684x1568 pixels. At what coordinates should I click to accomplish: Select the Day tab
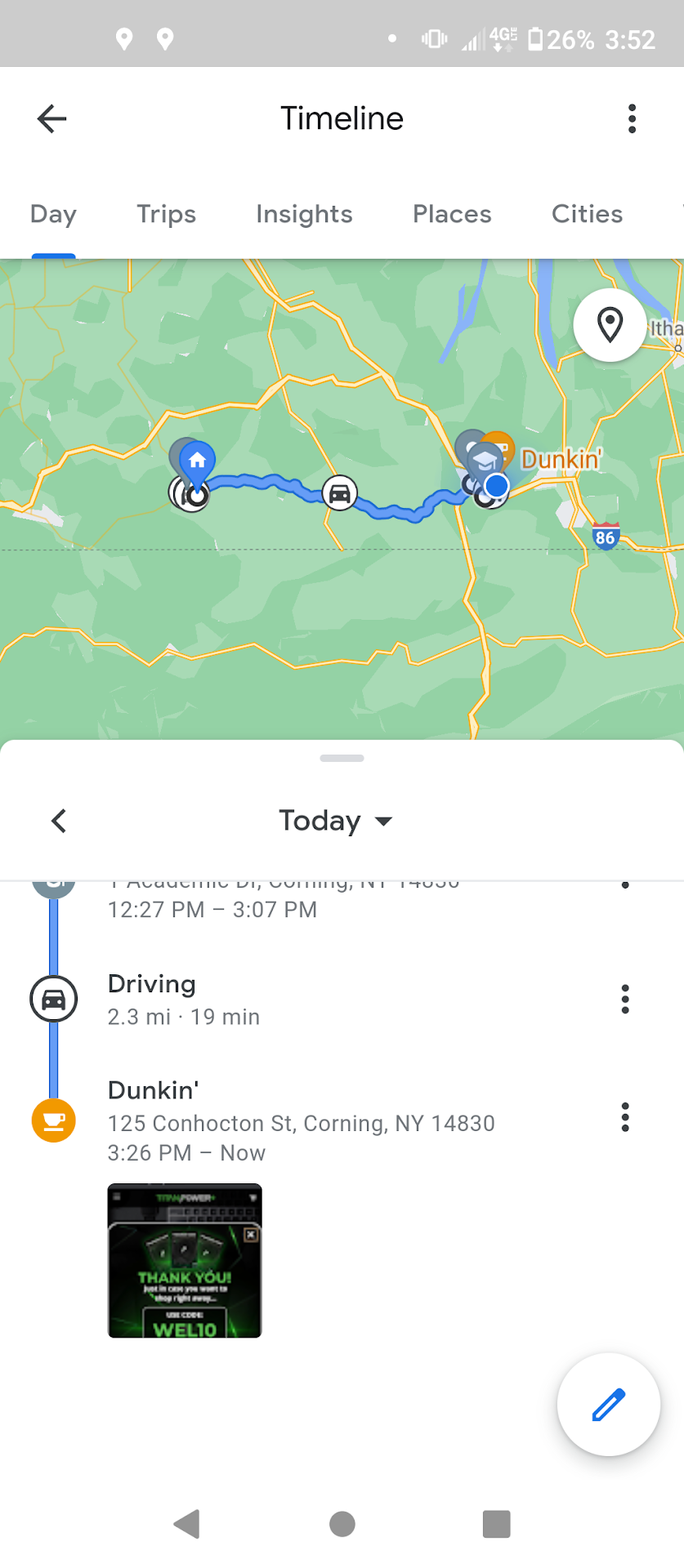click(53, 214)
